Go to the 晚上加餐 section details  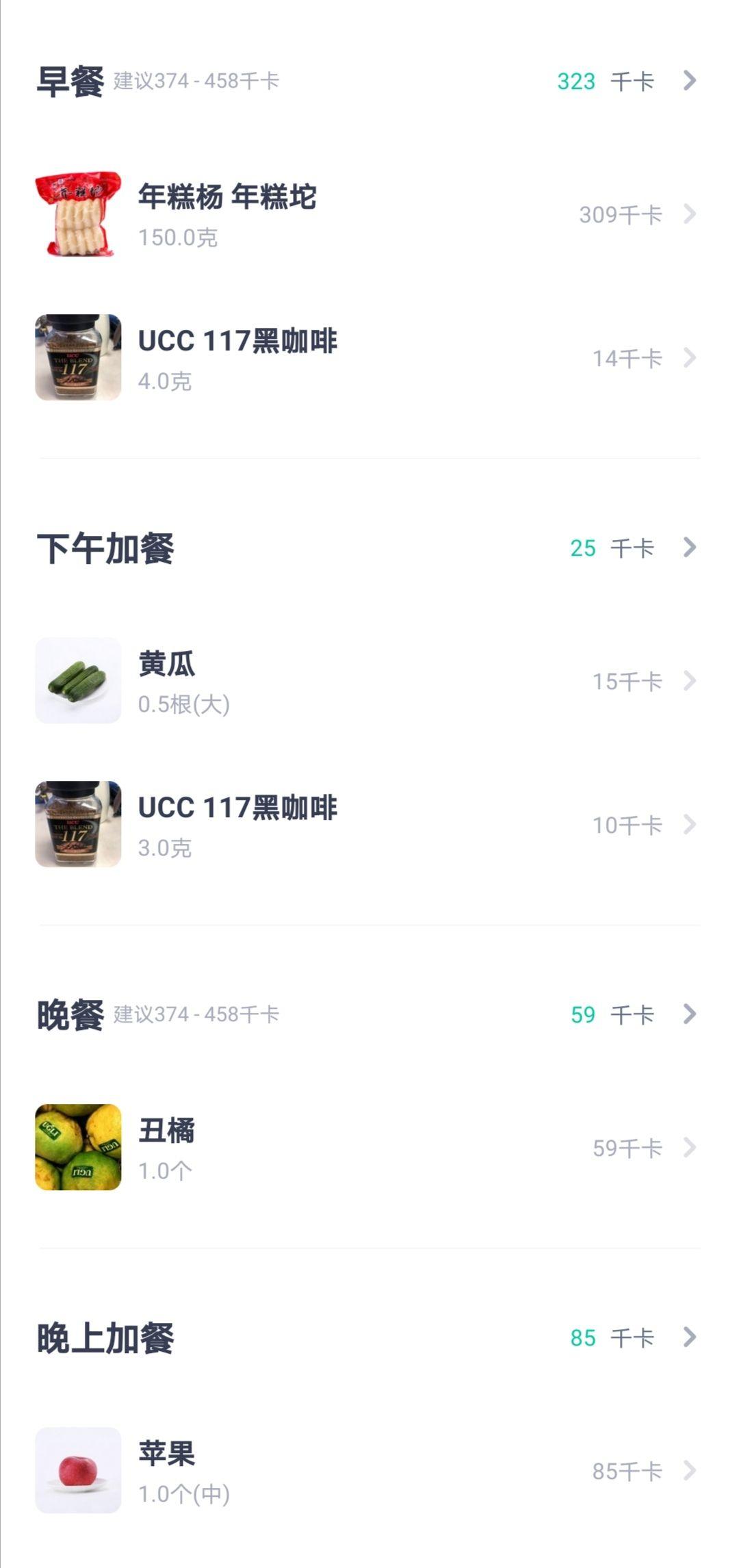689,1337
